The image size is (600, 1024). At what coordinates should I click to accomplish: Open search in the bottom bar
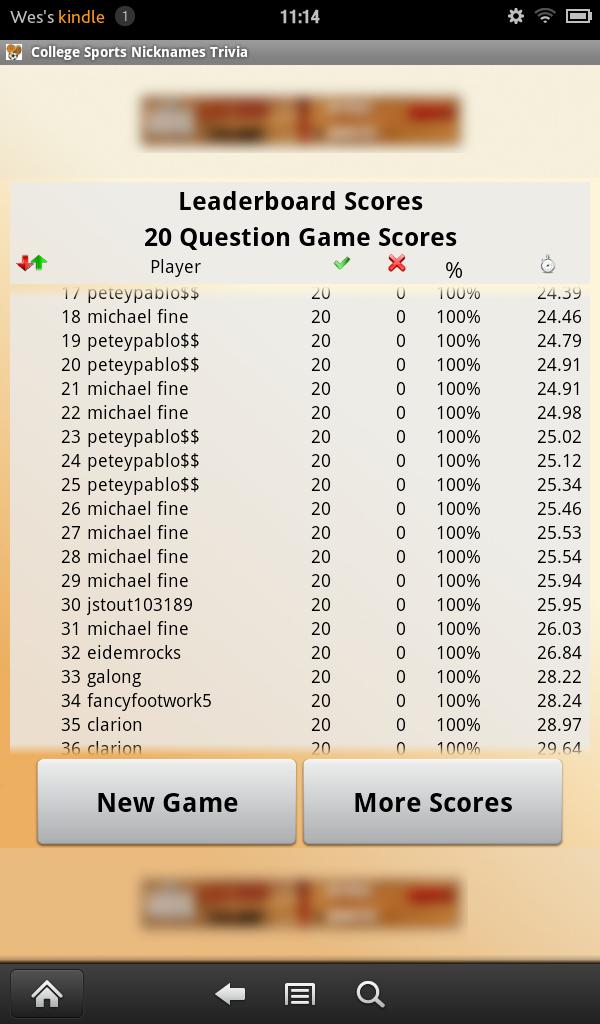(370, 993)
